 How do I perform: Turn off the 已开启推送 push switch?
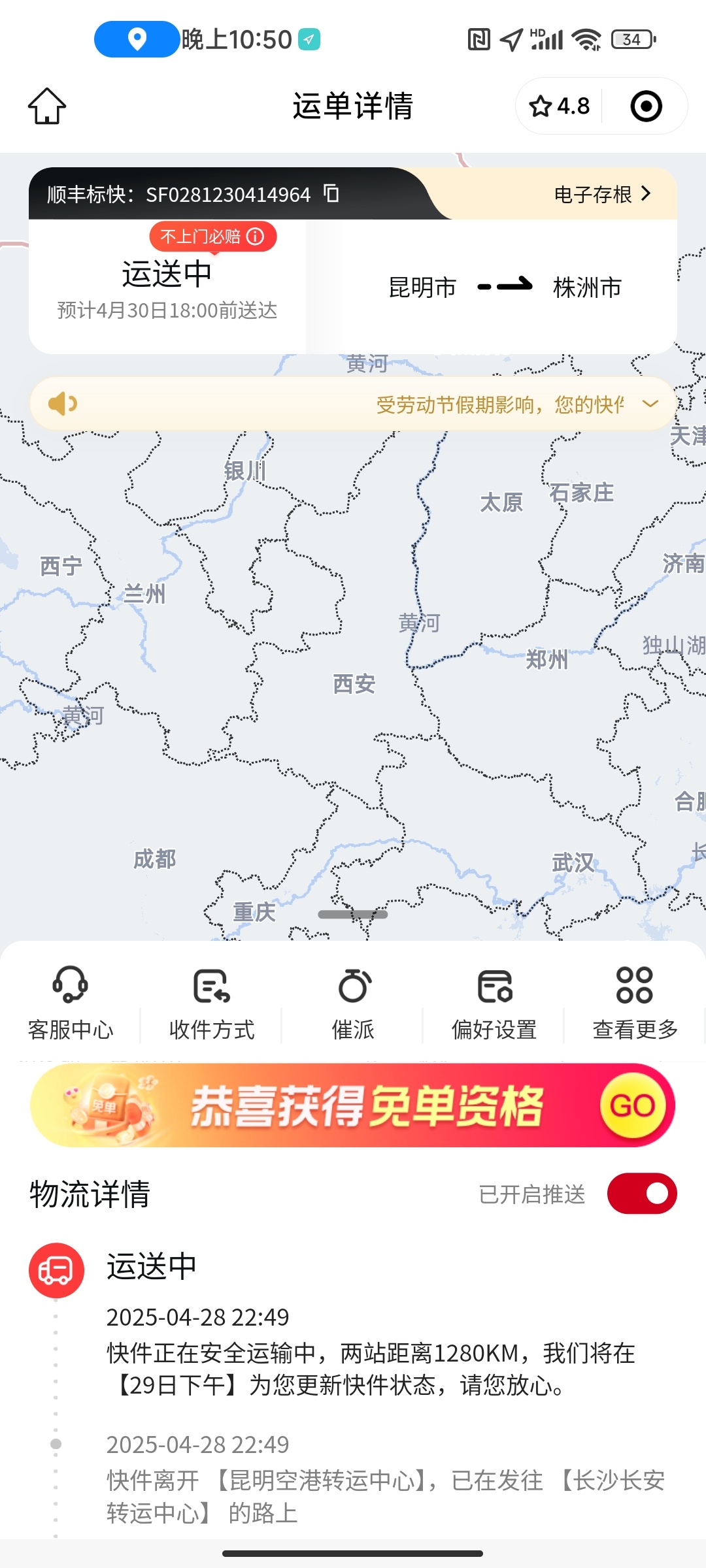(641, 1194)
